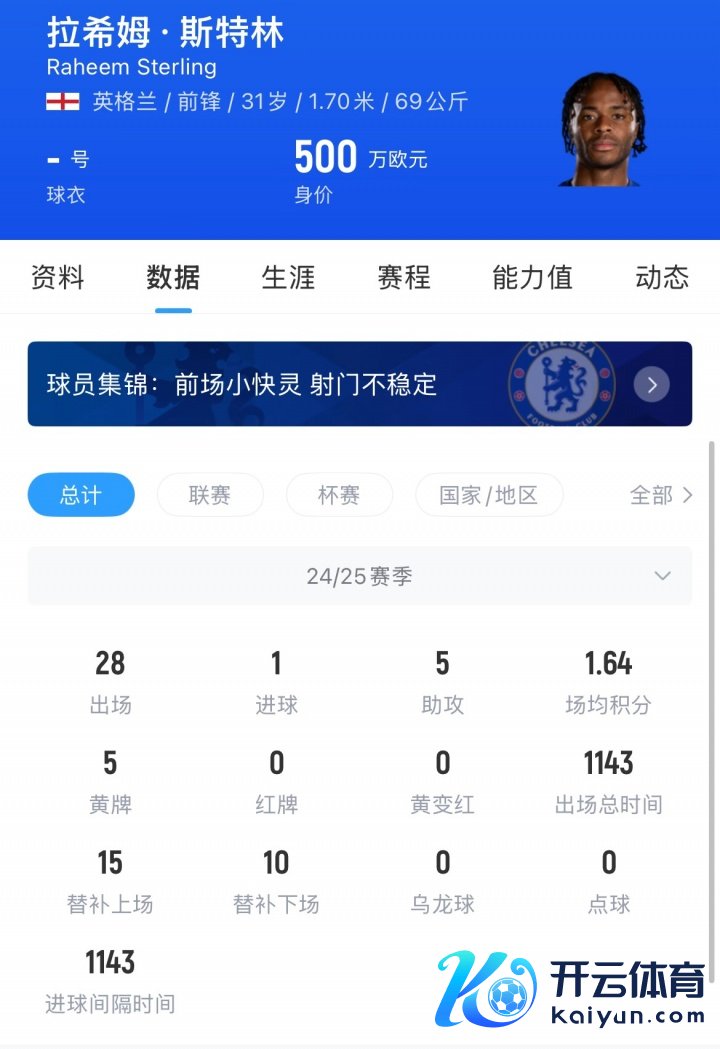
Task: Open the 能力值 tab
Action: pyautogui.click(x=532, y=277)
